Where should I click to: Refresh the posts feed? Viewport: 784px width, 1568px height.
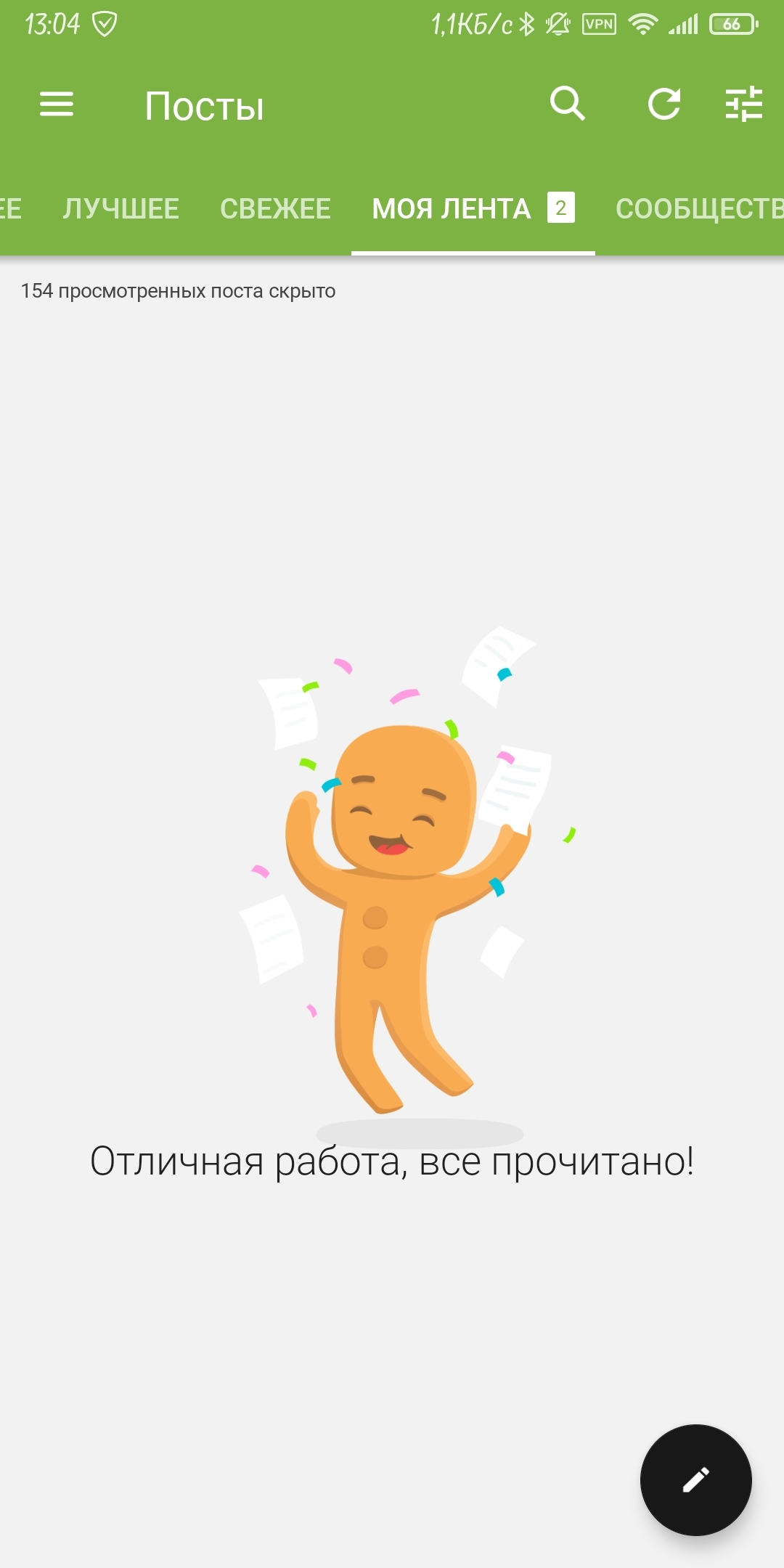click(664, 104)
